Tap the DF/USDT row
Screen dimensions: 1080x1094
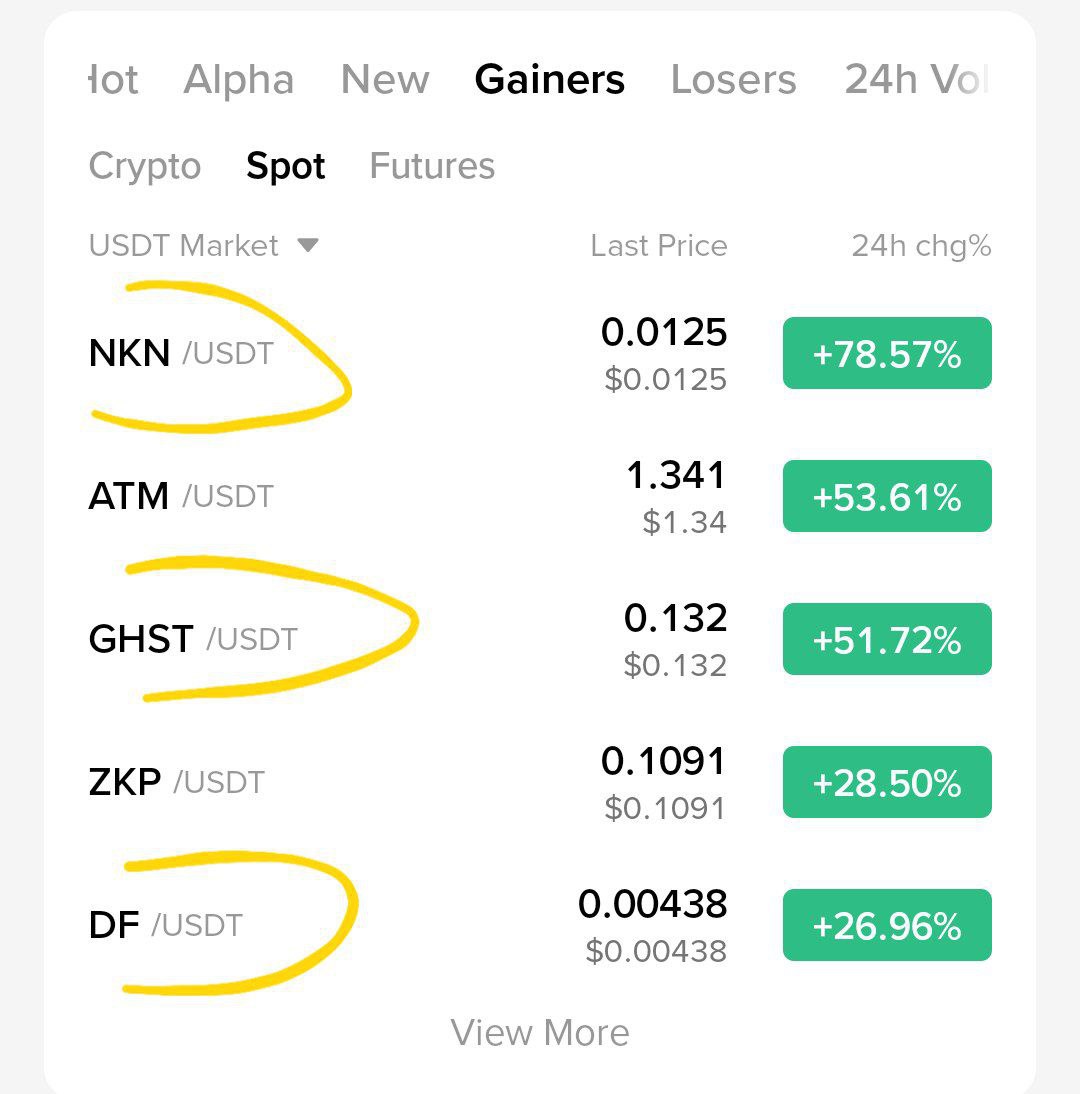click(x=166, y=926)
